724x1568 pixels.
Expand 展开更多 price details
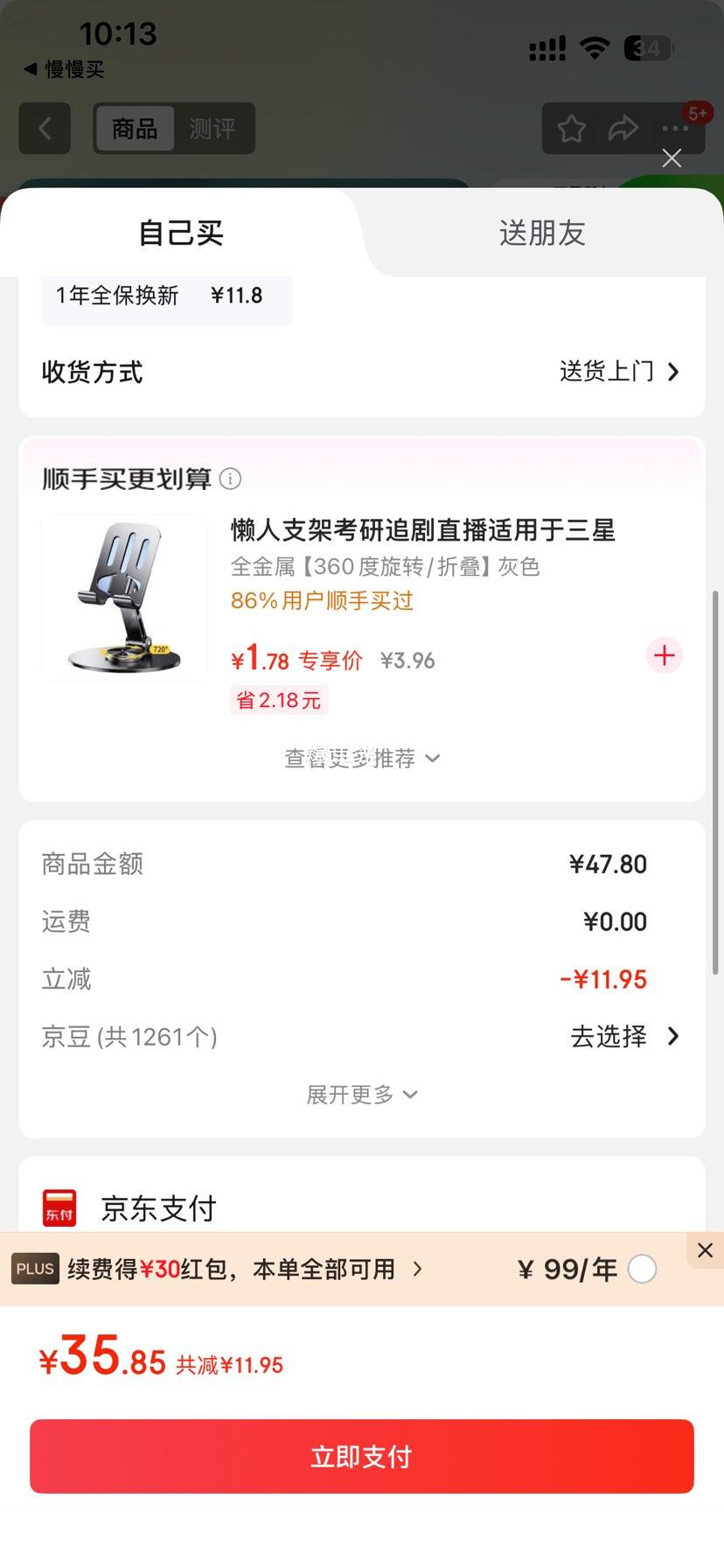[361, 1095]
